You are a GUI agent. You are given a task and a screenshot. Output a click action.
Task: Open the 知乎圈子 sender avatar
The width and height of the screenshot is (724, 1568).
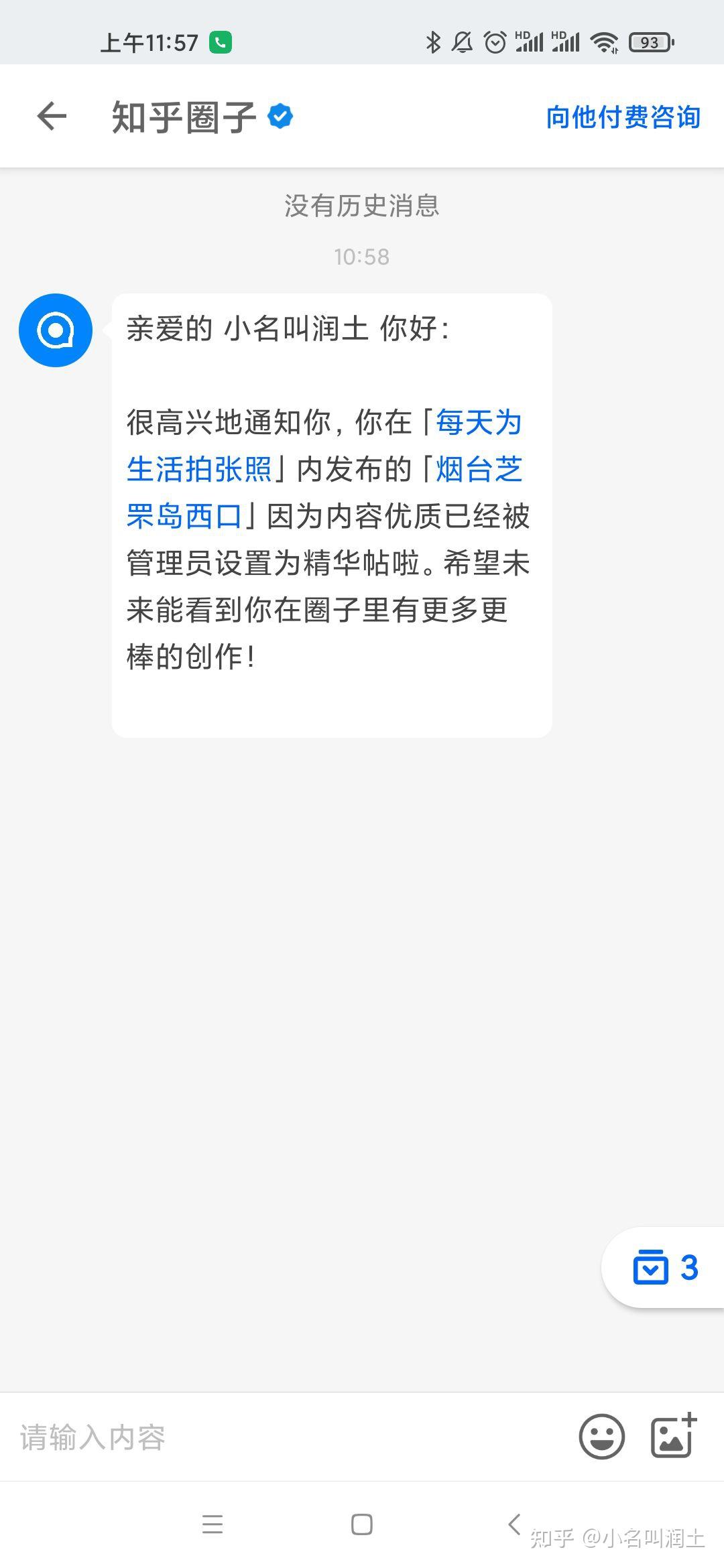pyautogui.click(x=56, y=330)
